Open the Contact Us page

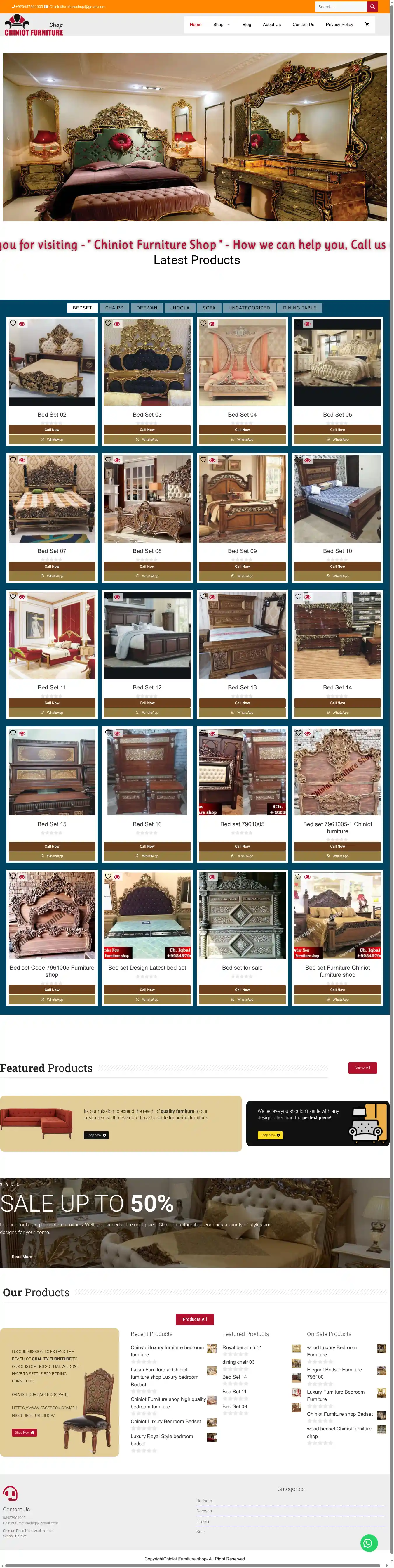coord(303,24)
